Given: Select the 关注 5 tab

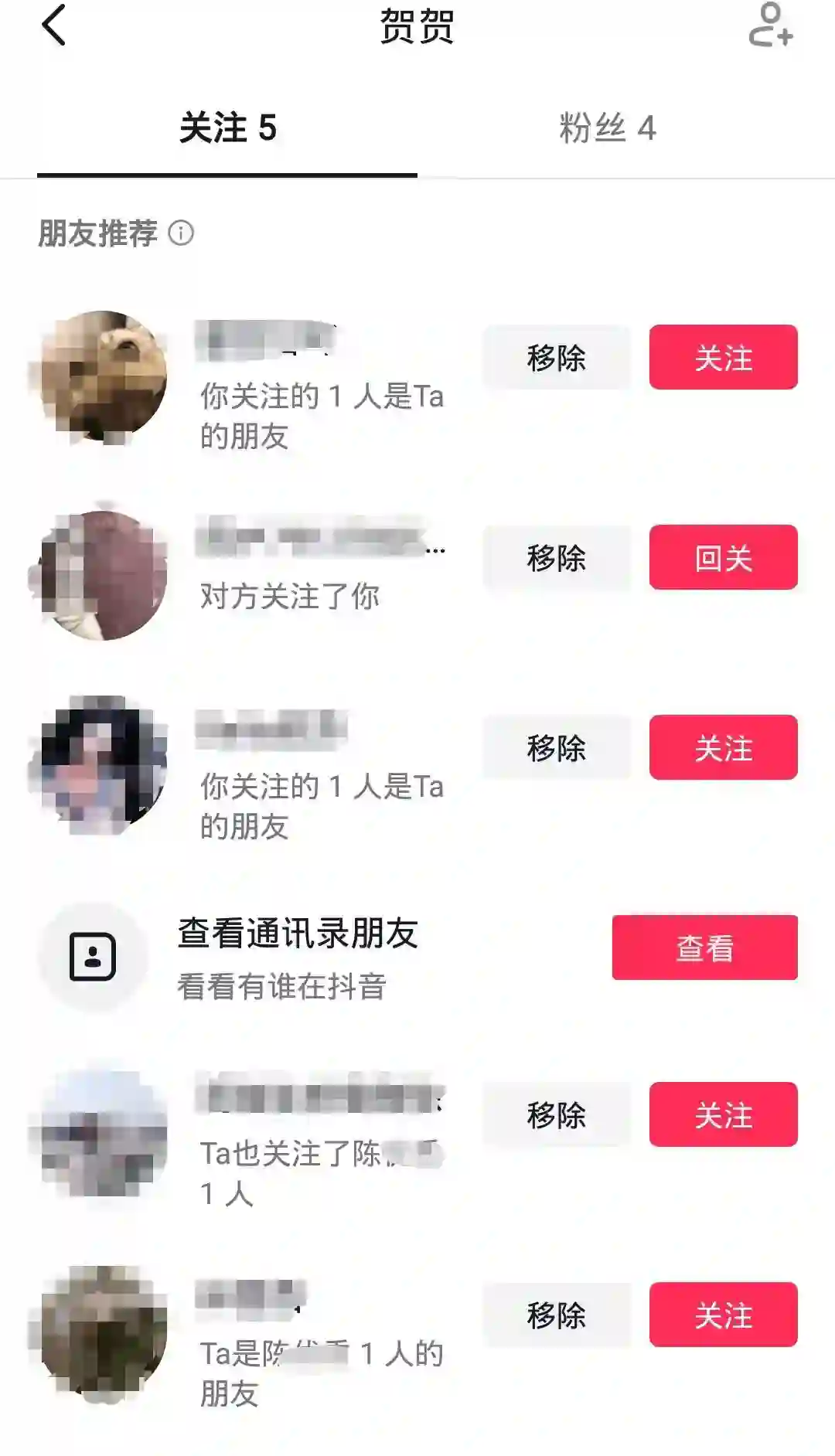Looking at the screenshot, I should click(x=227, y=128).
